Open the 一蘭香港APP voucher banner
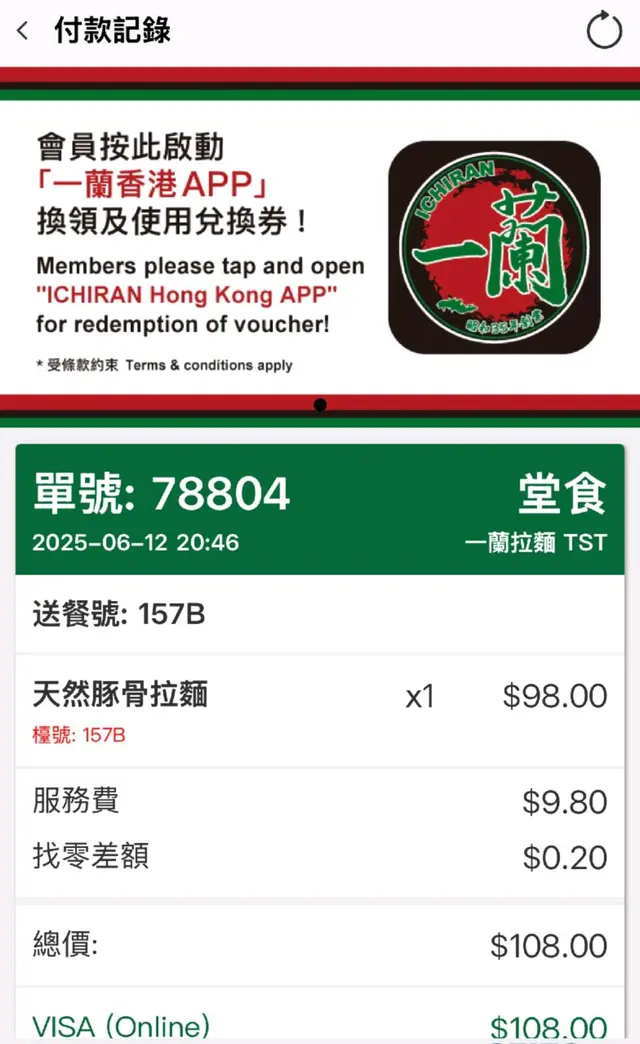640x1044 pixels. pyautogui.click(x=320, y=247)
